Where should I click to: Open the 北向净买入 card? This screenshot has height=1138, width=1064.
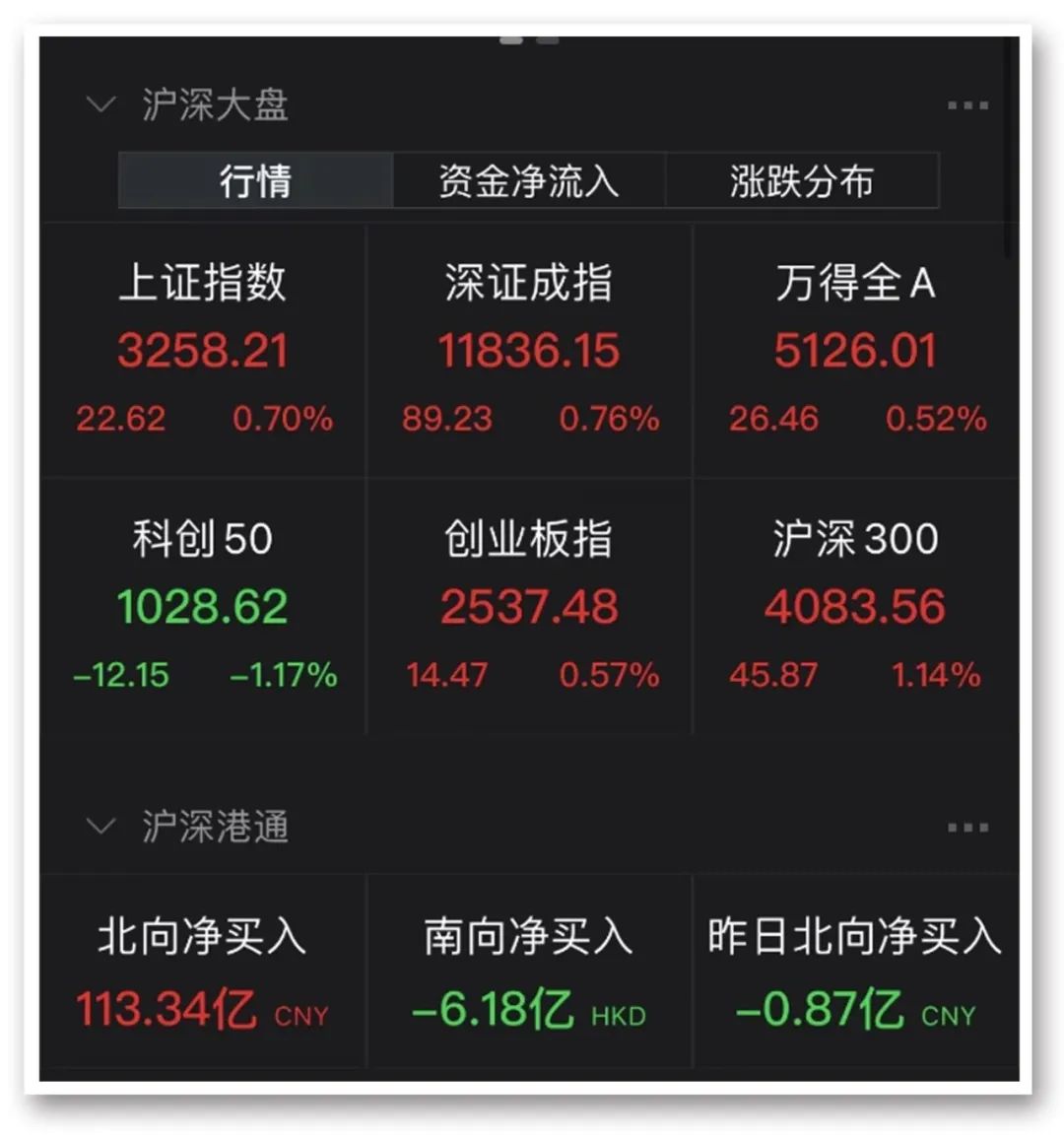203,972
